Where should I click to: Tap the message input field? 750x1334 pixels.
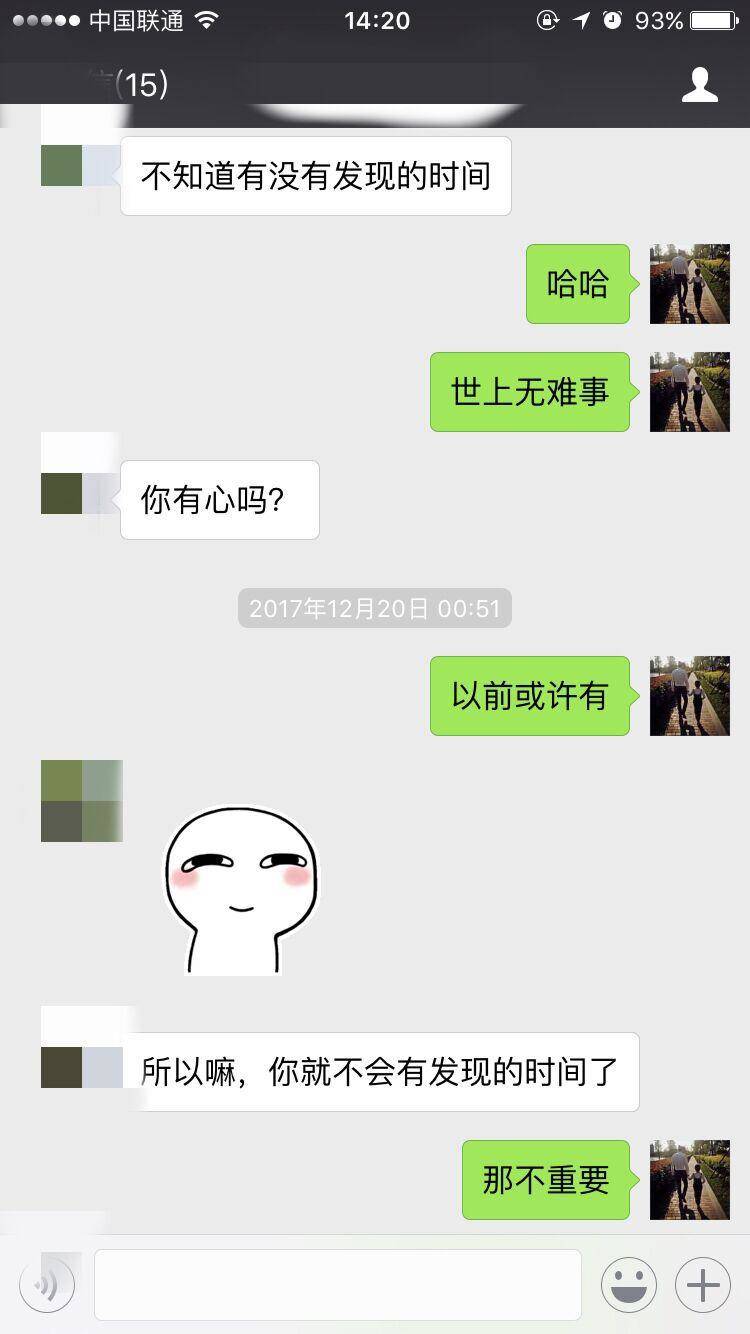[x=335, y=1284]
